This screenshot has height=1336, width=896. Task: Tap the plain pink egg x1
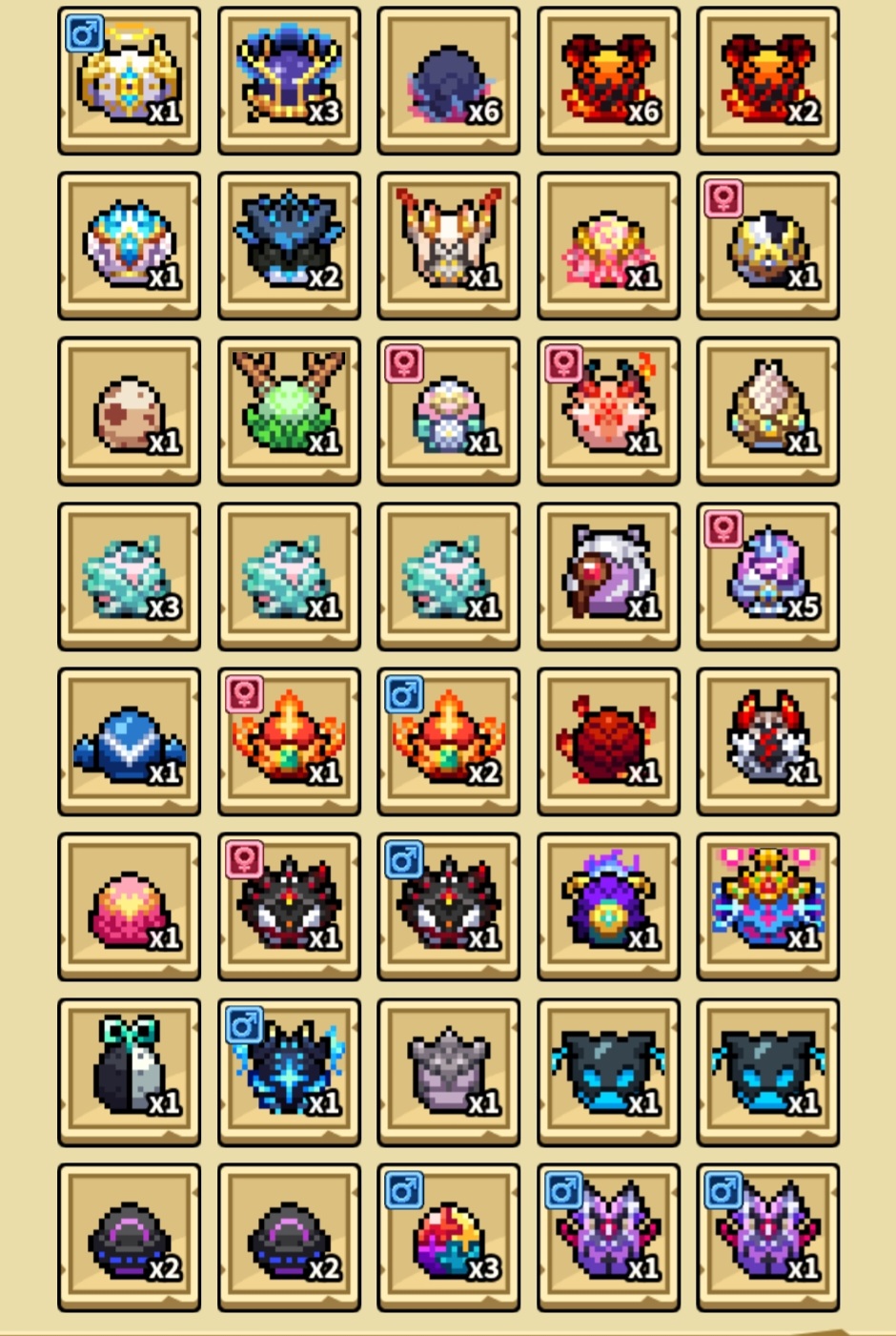[129, 906]
